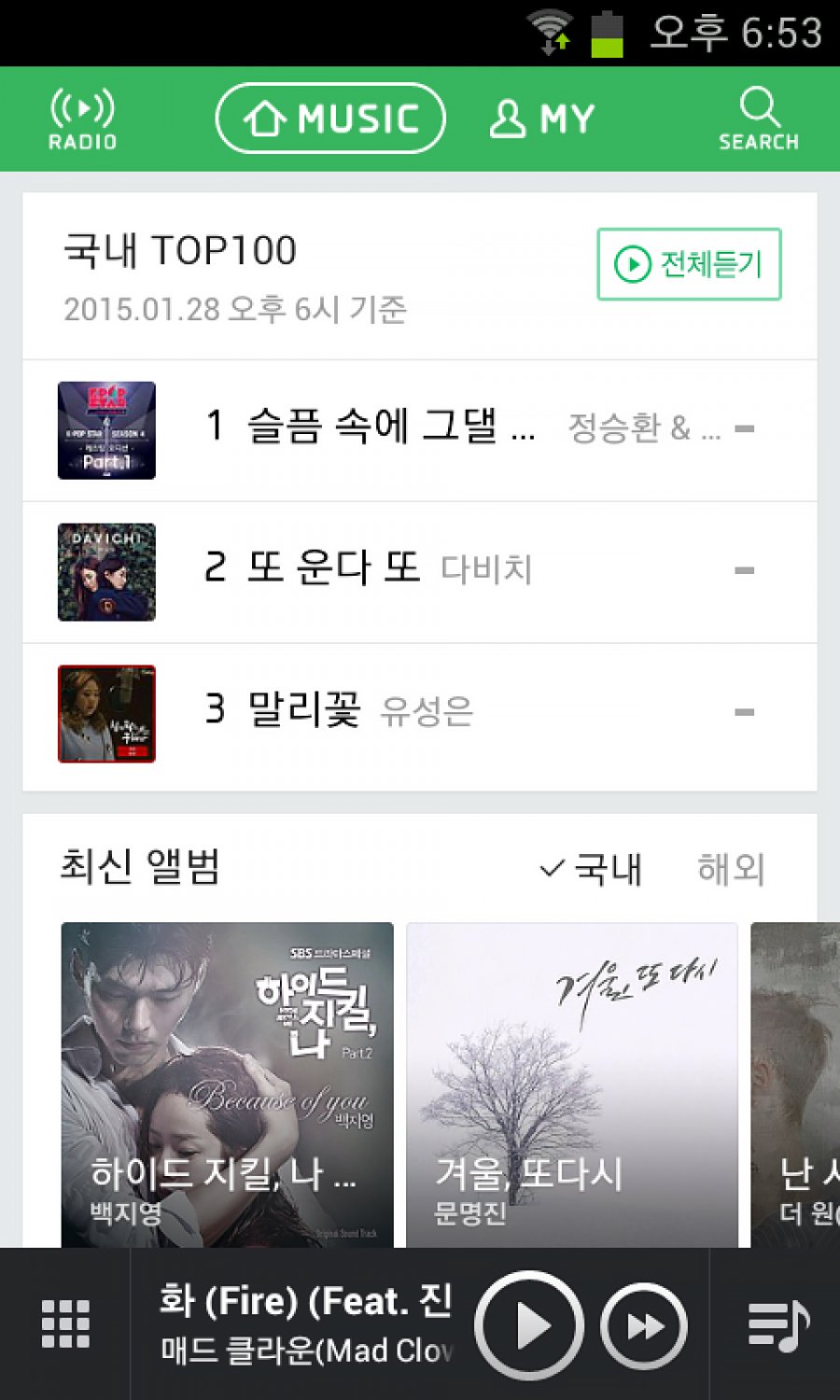Open the now playing track 화 (Fire)

point(303,1323)
